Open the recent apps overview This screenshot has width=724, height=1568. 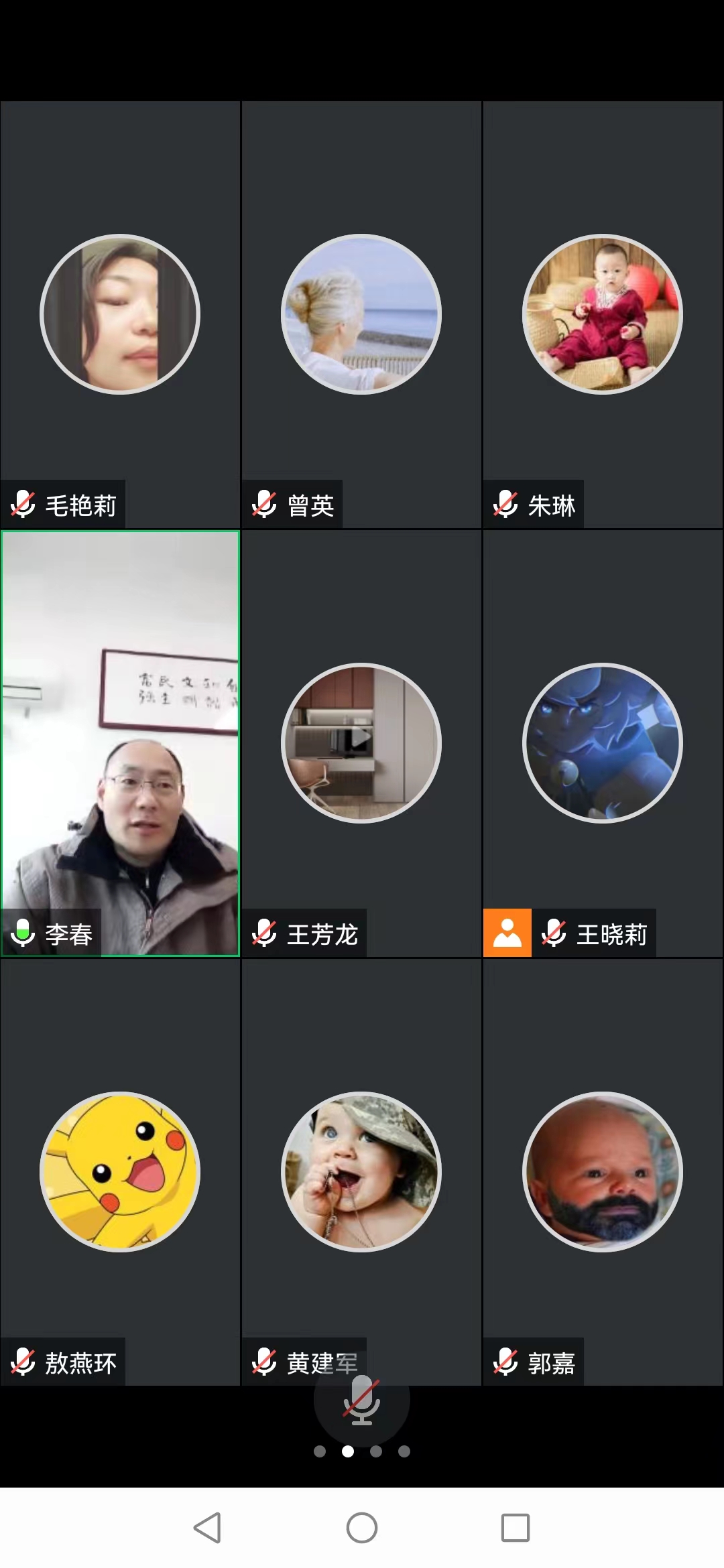click(516, 1528)
